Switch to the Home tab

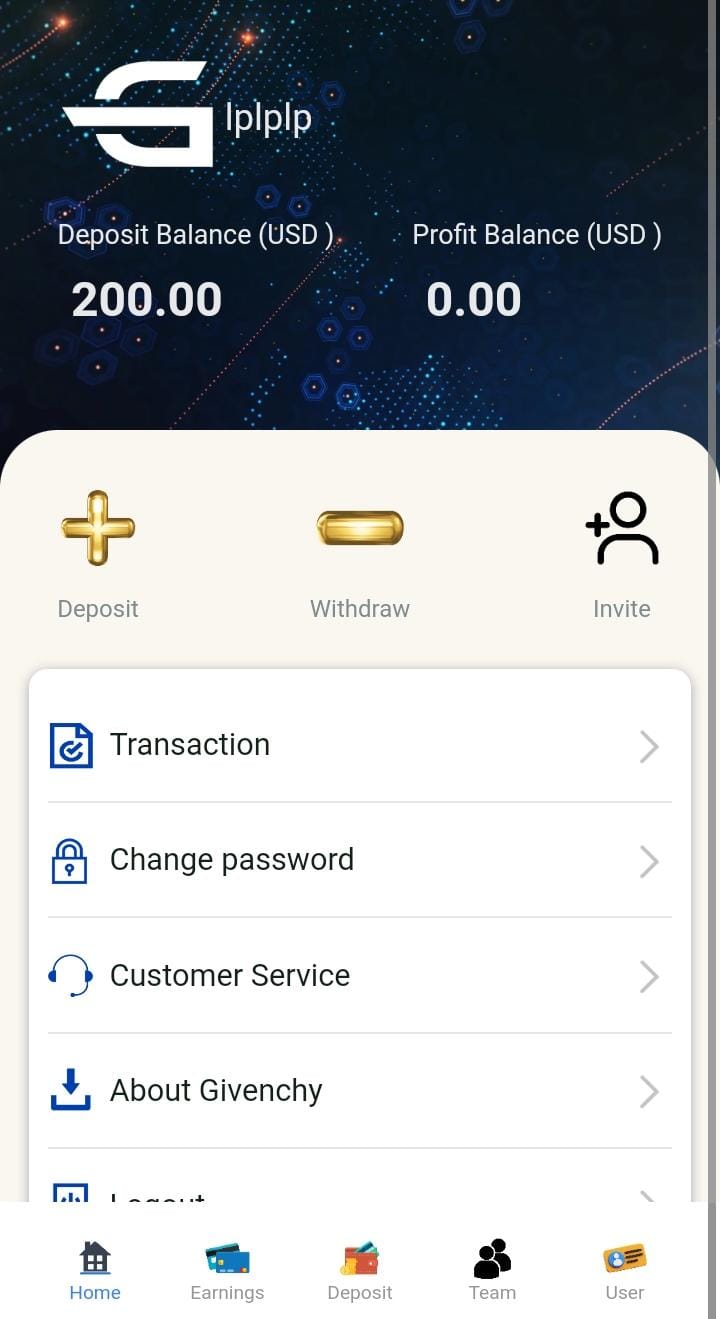[95, 1270]
